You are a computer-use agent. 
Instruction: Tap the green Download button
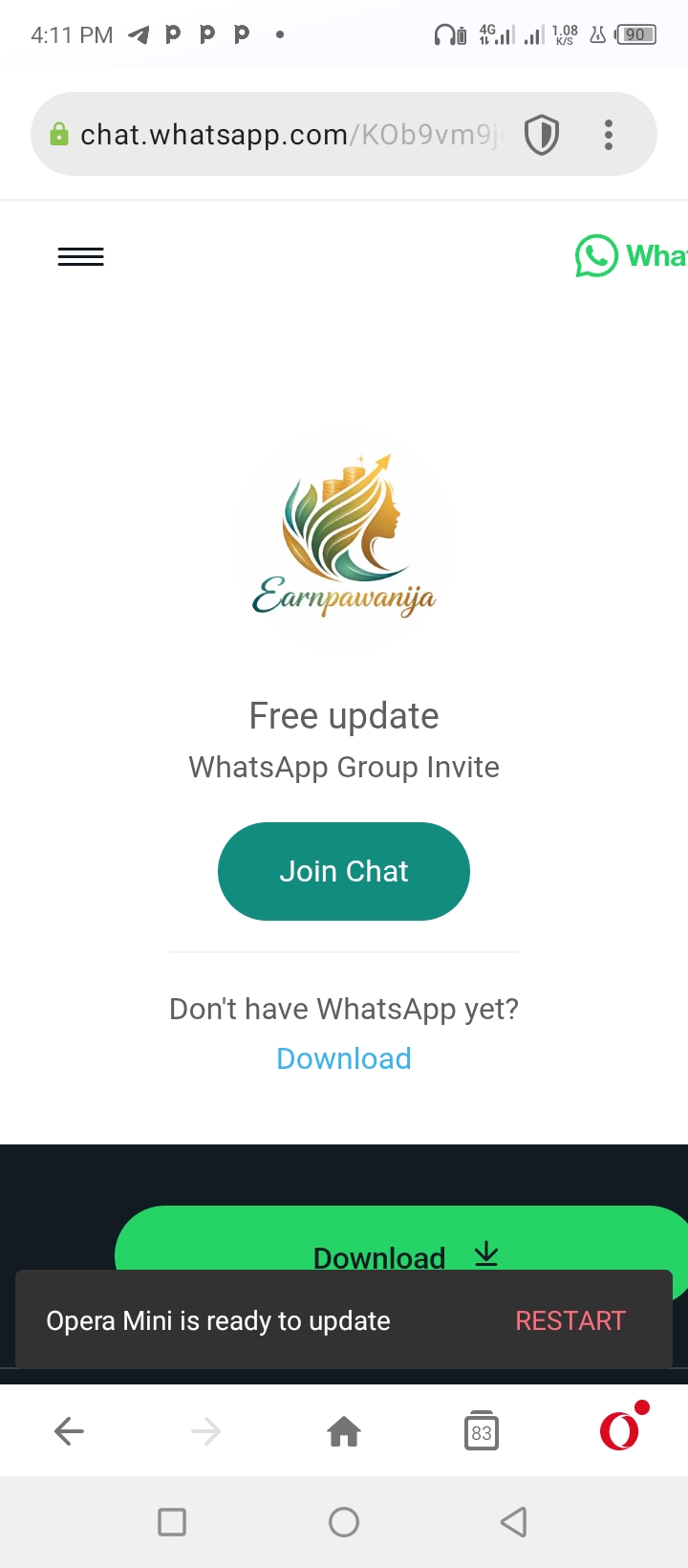[x=401, y=1243]
